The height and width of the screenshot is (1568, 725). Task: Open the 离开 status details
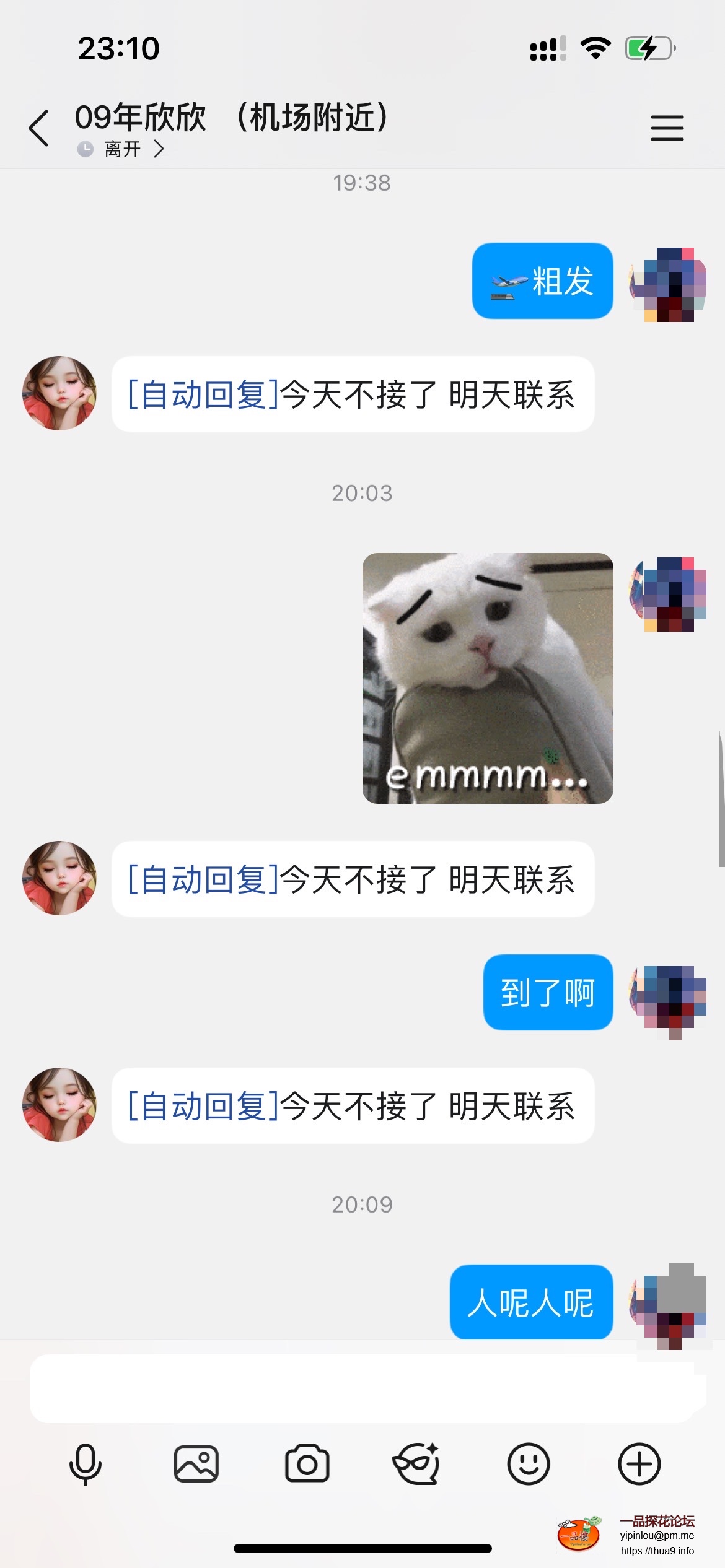tap(123, 149)
